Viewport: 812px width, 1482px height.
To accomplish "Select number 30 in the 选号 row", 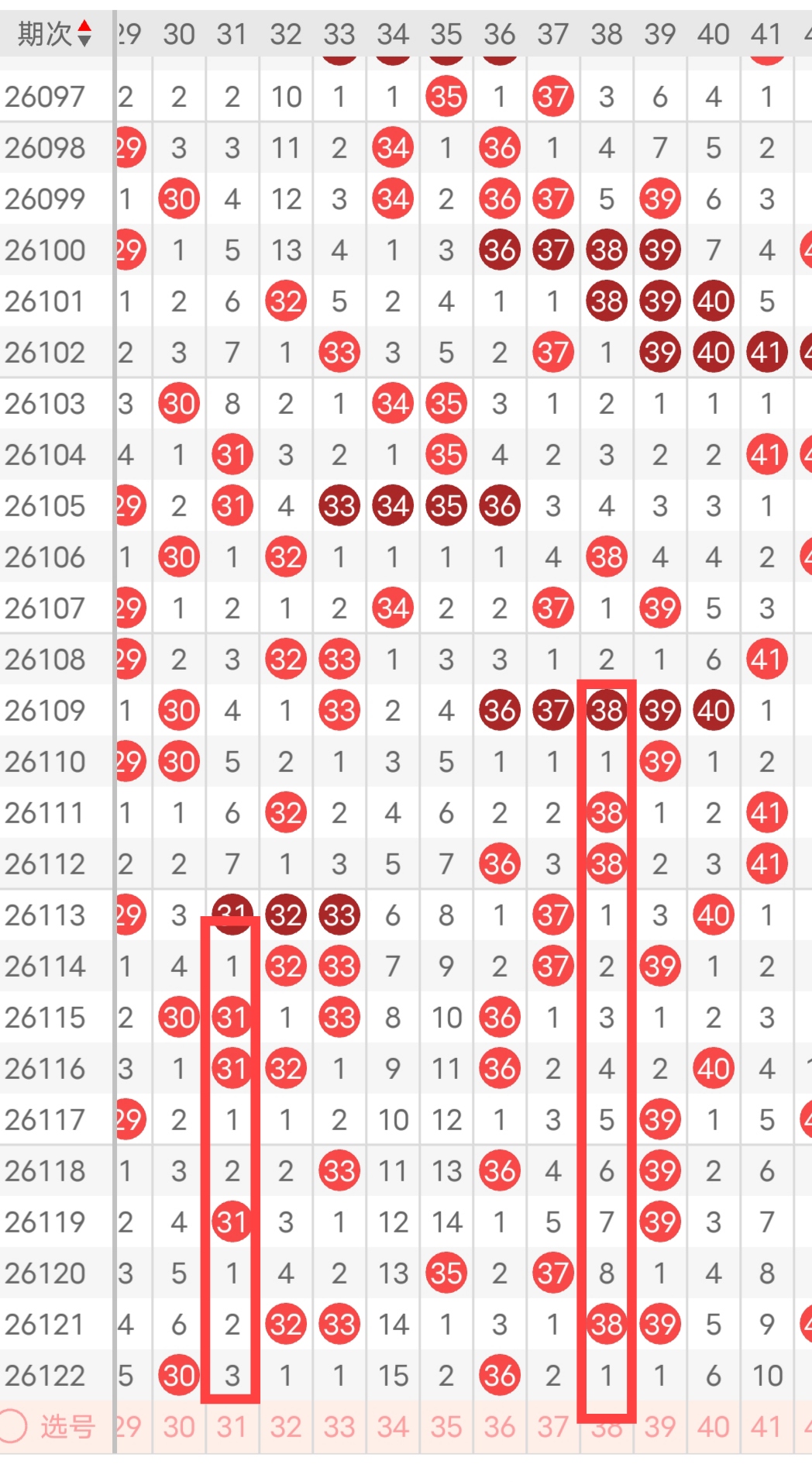I will (x=179, y=1427).
